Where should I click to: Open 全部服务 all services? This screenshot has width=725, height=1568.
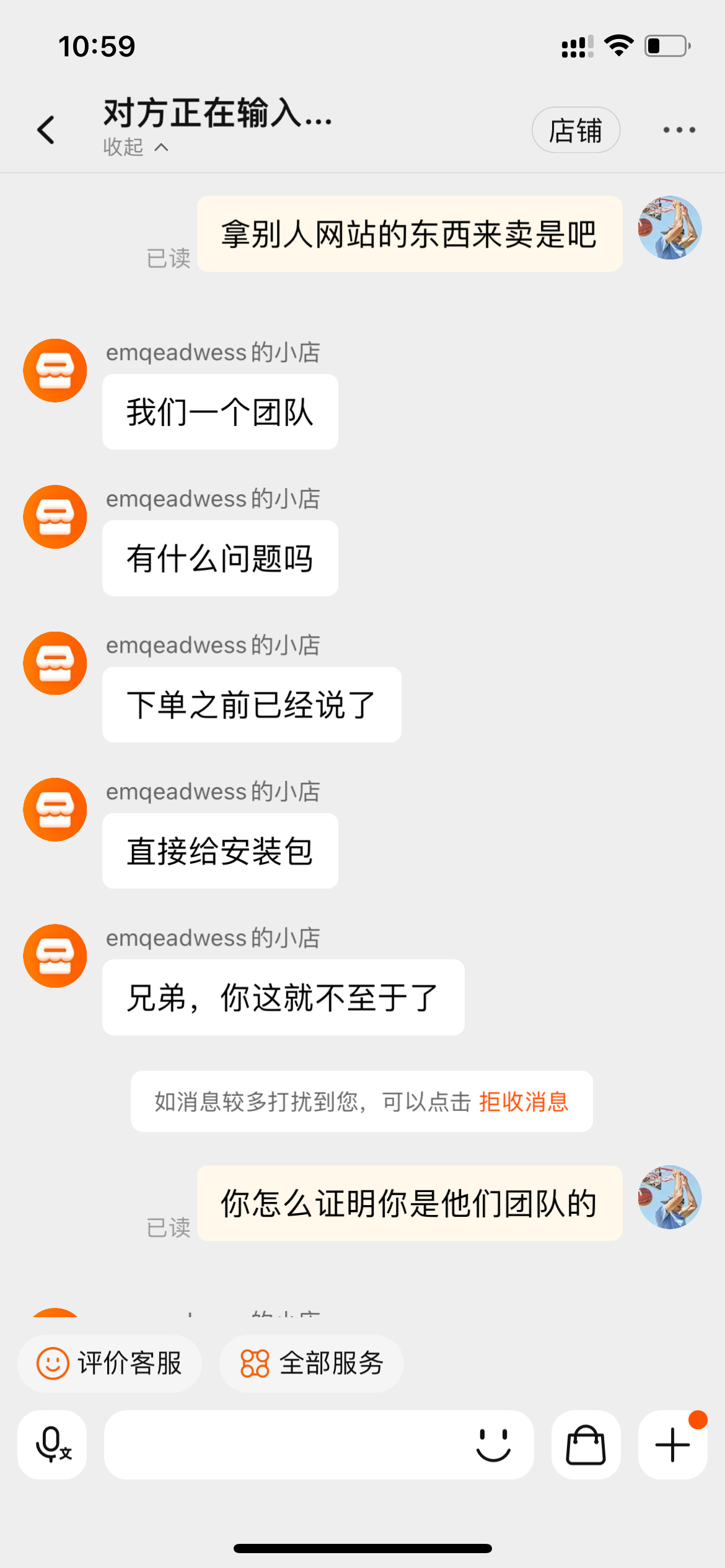pyautogui.click(x=312, y=1363)
